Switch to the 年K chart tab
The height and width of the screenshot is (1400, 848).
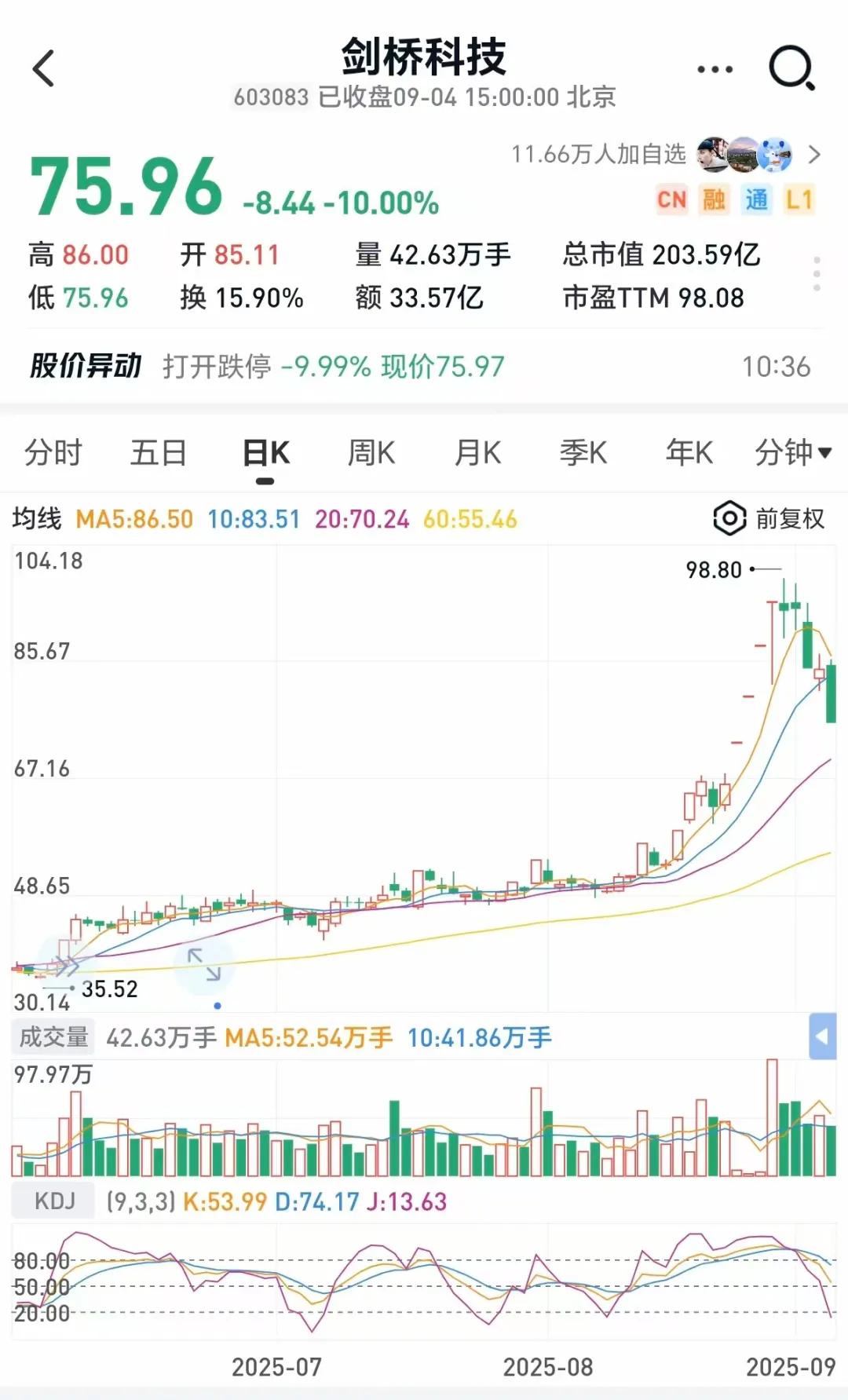coord(689,453)
